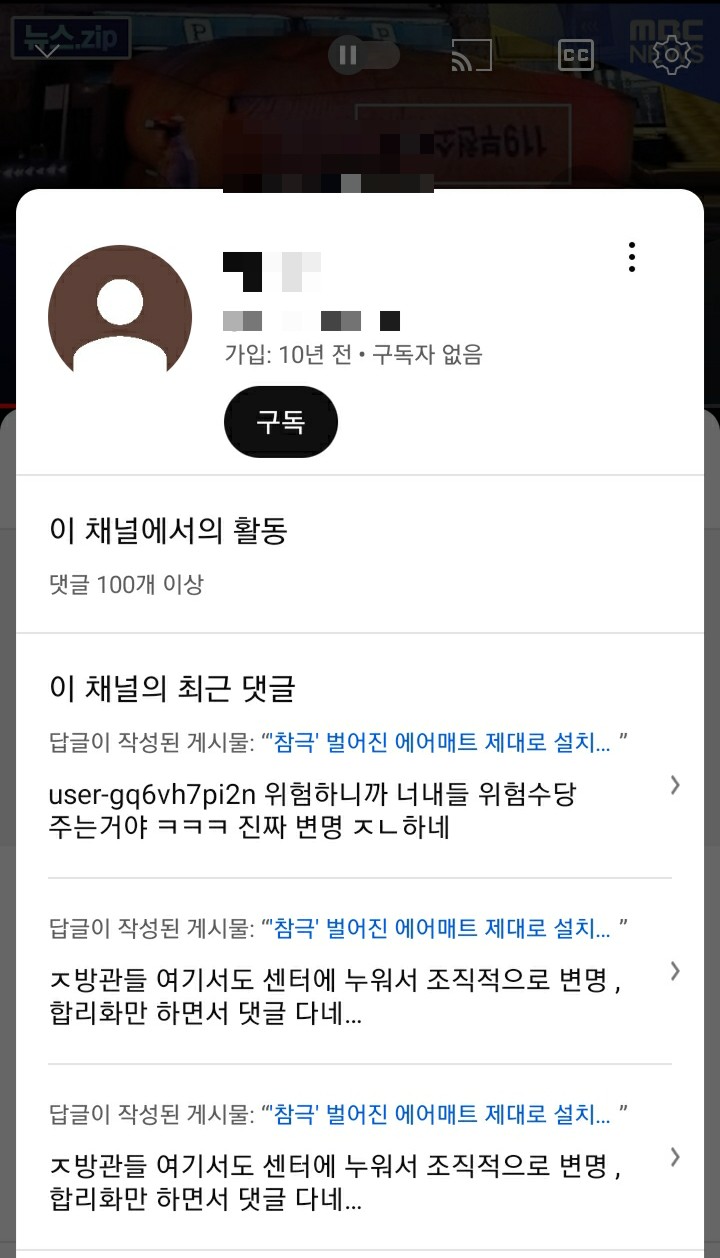Toggle the autoplay switch
720x1258 pixels.
[x=364, y=55]
